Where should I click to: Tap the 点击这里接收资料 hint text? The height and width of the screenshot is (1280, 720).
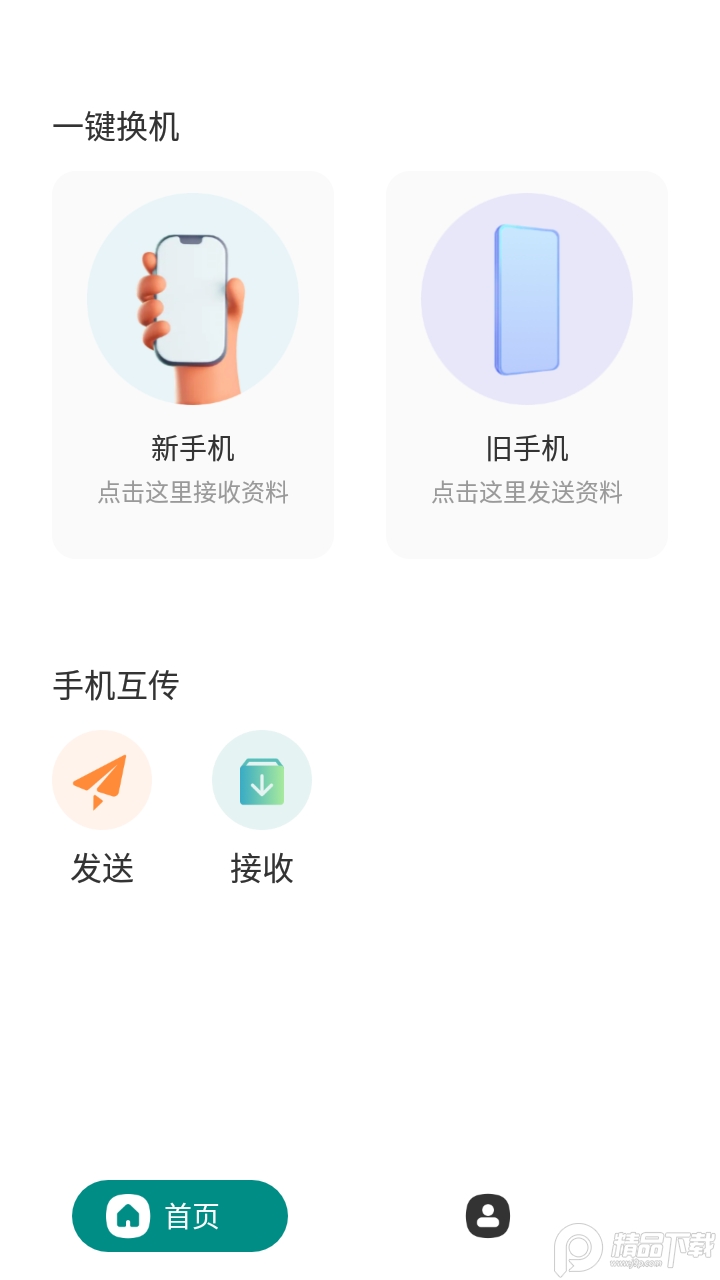coord(192,493)
